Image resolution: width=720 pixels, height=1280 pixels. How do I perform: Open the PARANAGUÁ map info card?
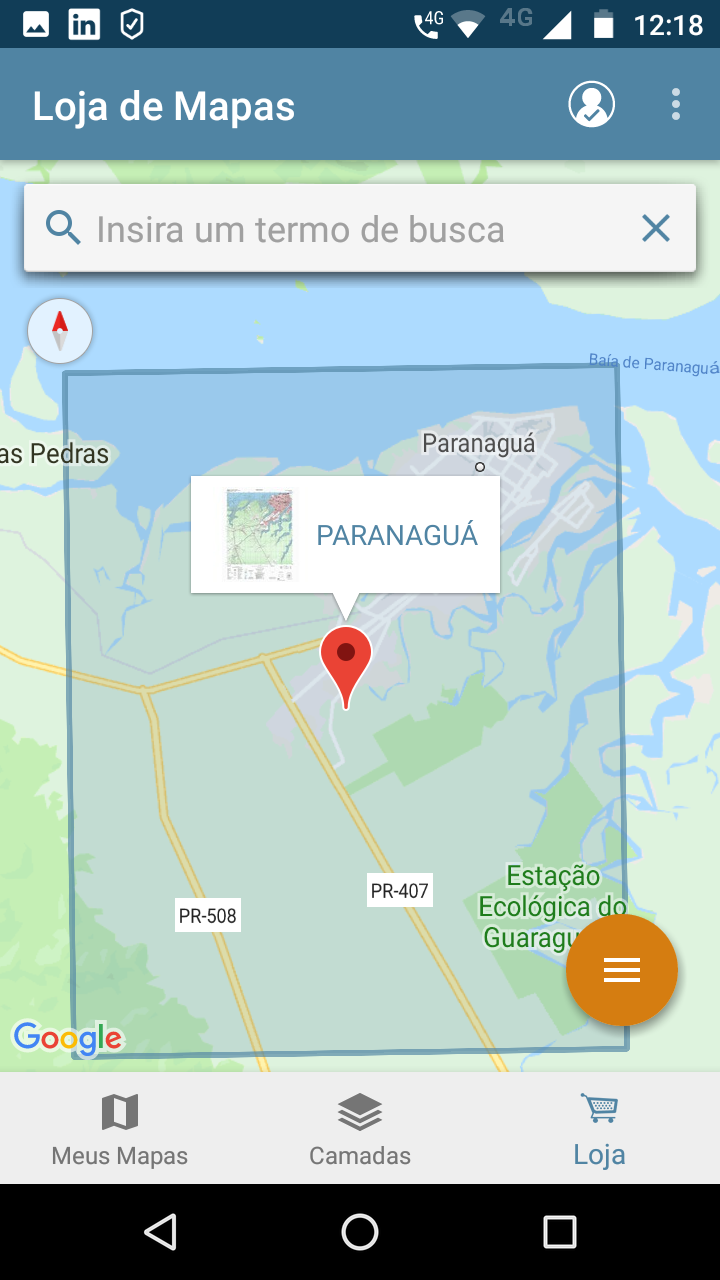[x=345, y=534]
